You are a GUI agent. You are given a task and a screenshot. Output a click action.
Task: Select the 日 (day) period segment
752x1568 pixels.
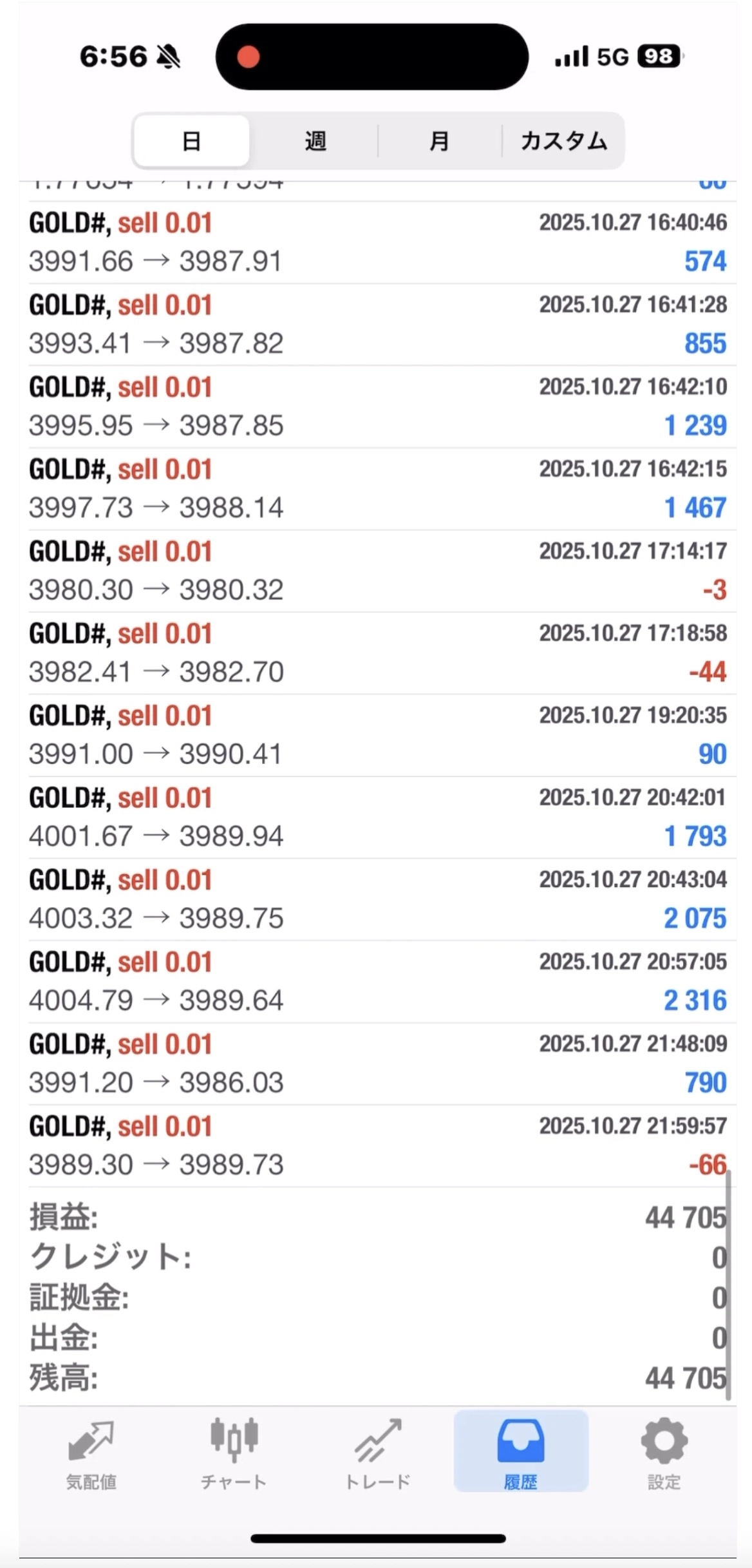pos(191,141)
